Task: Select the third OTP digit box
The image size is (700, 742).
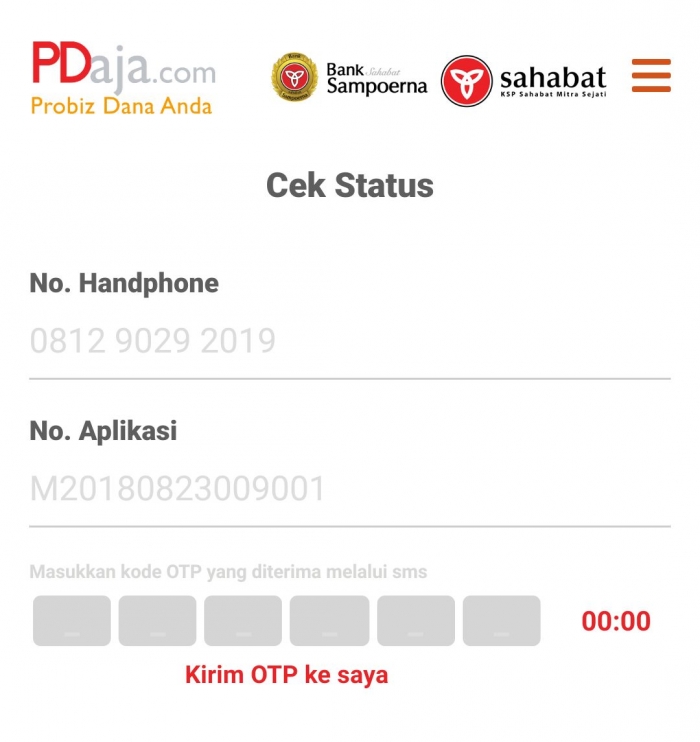Action: pos(243,621)
